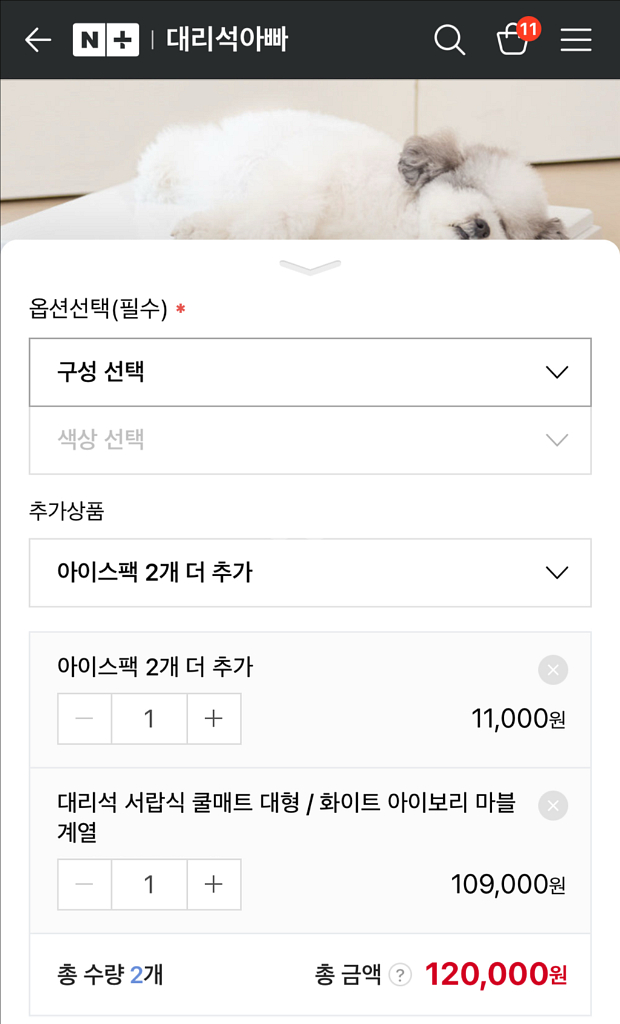This screenshot has width=620, height=1024.
Task: Remove the 대리석 서랍식 쿨매트 대형 item
Action: [x=553, y=805]
